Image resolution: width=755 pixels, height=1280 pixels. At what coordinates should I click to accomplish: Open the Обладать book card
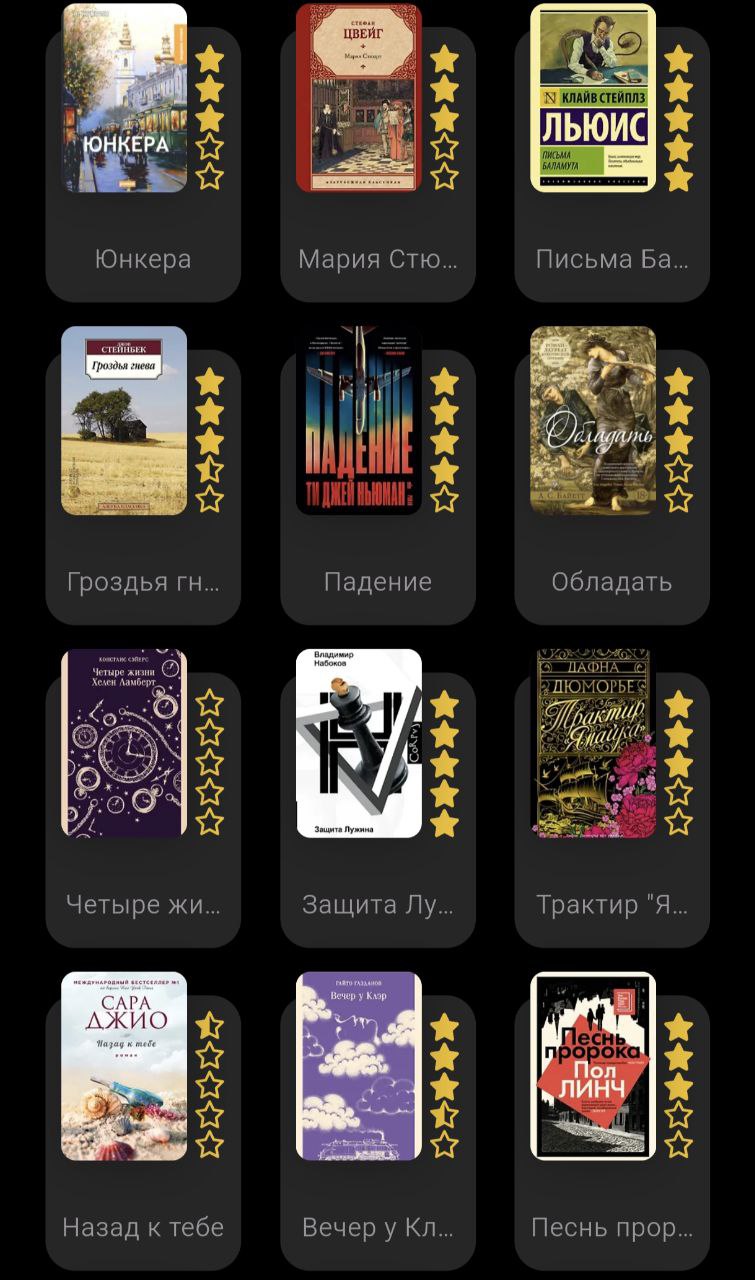tap(593, 421)
